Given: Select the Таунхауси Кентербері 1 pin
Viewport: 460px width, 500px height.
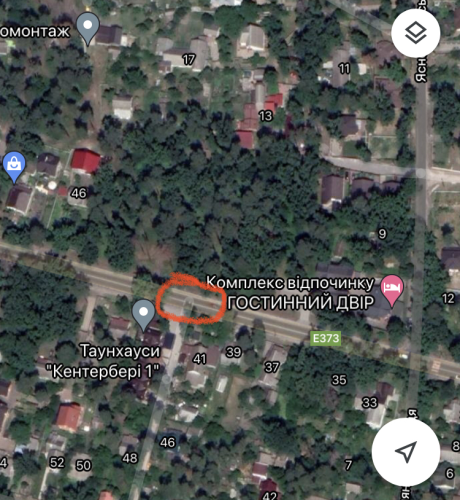Looking at the screenshot, I should click(x=143, y=315).
